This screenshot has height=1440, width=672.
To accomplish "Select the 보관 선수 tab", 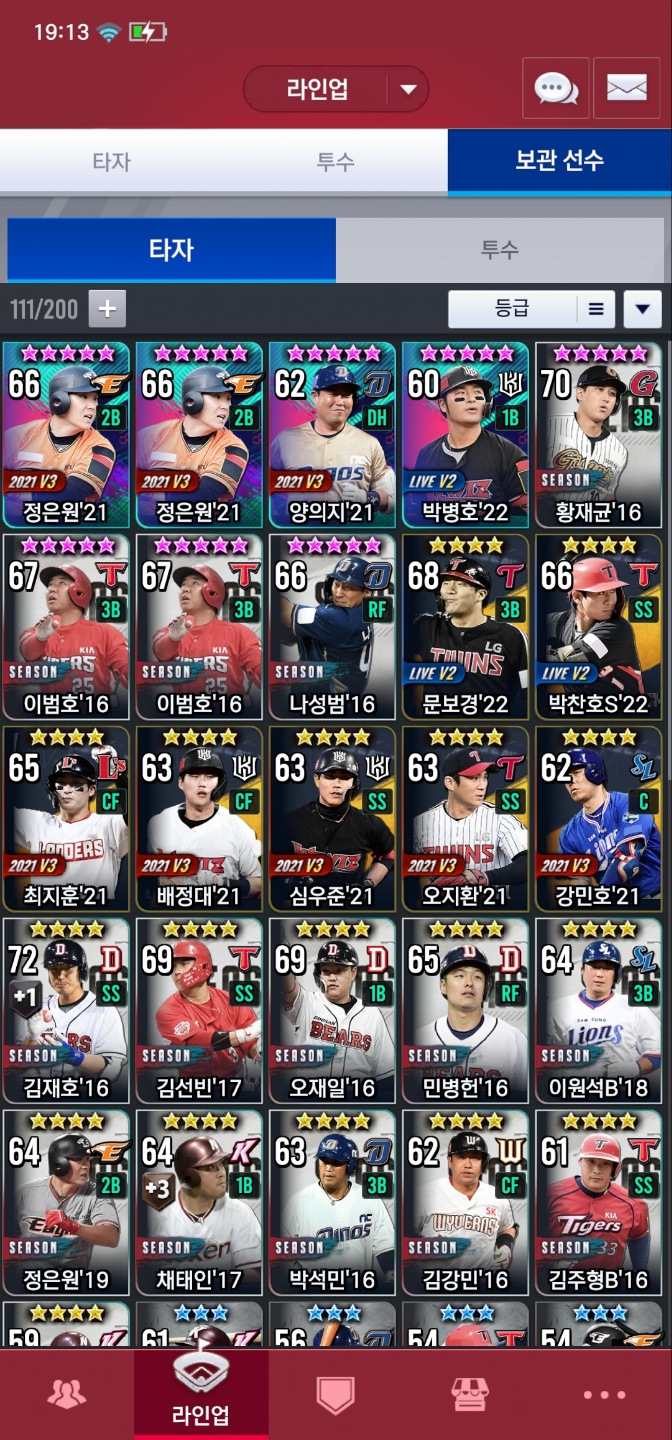I will [x=559, y=161].
